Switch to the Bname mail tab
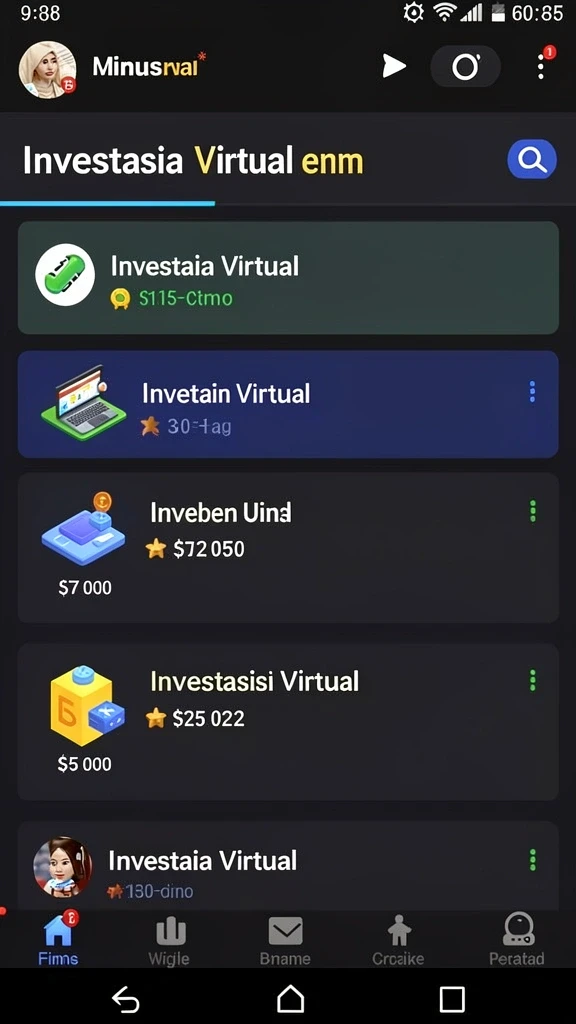Viewport: 576px width, 1024px height. pos(285,940)
